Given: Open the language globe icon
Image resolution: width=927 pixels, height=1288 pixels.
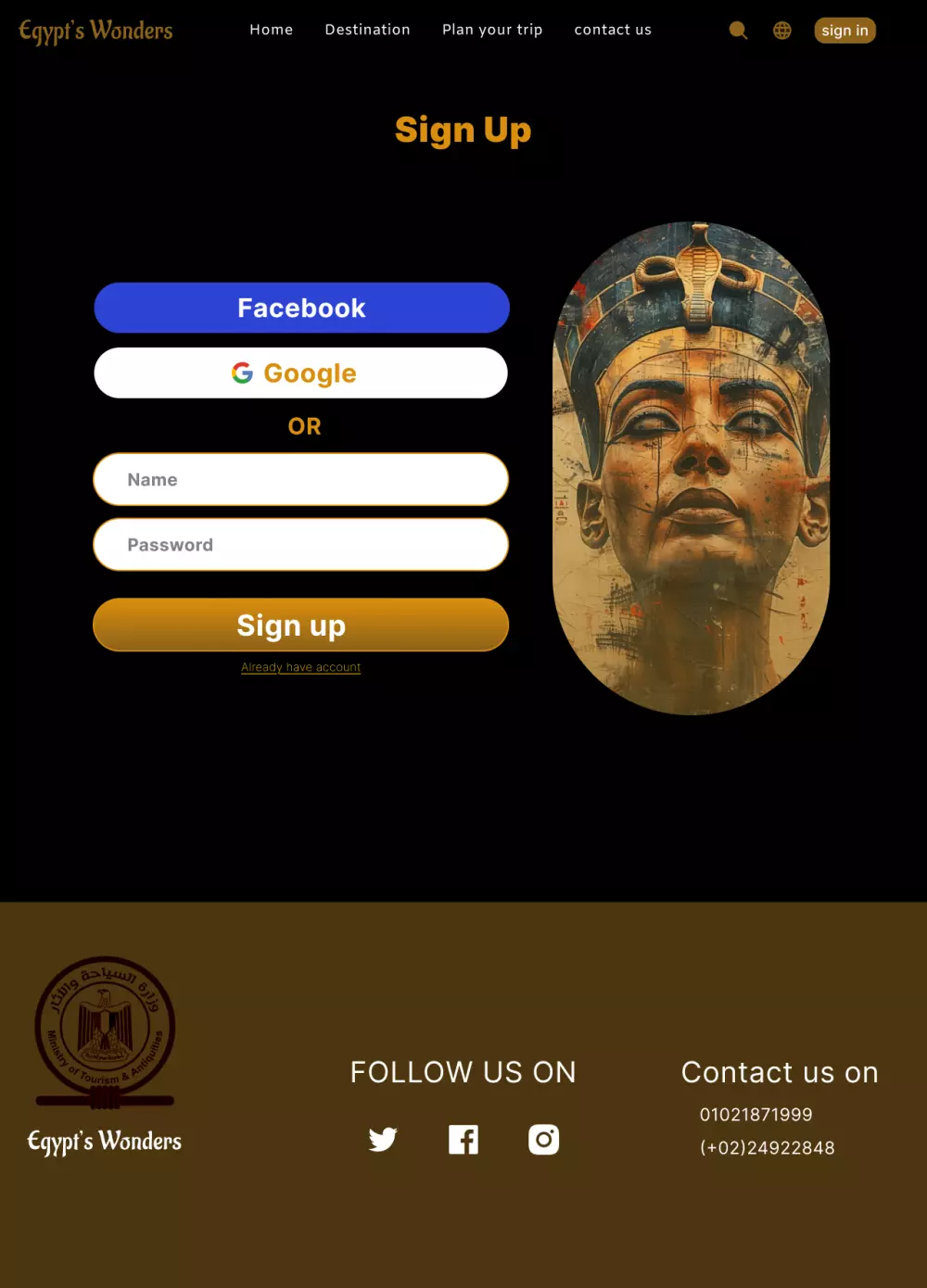Looking at the screenshot, I should tap(782, 31).
